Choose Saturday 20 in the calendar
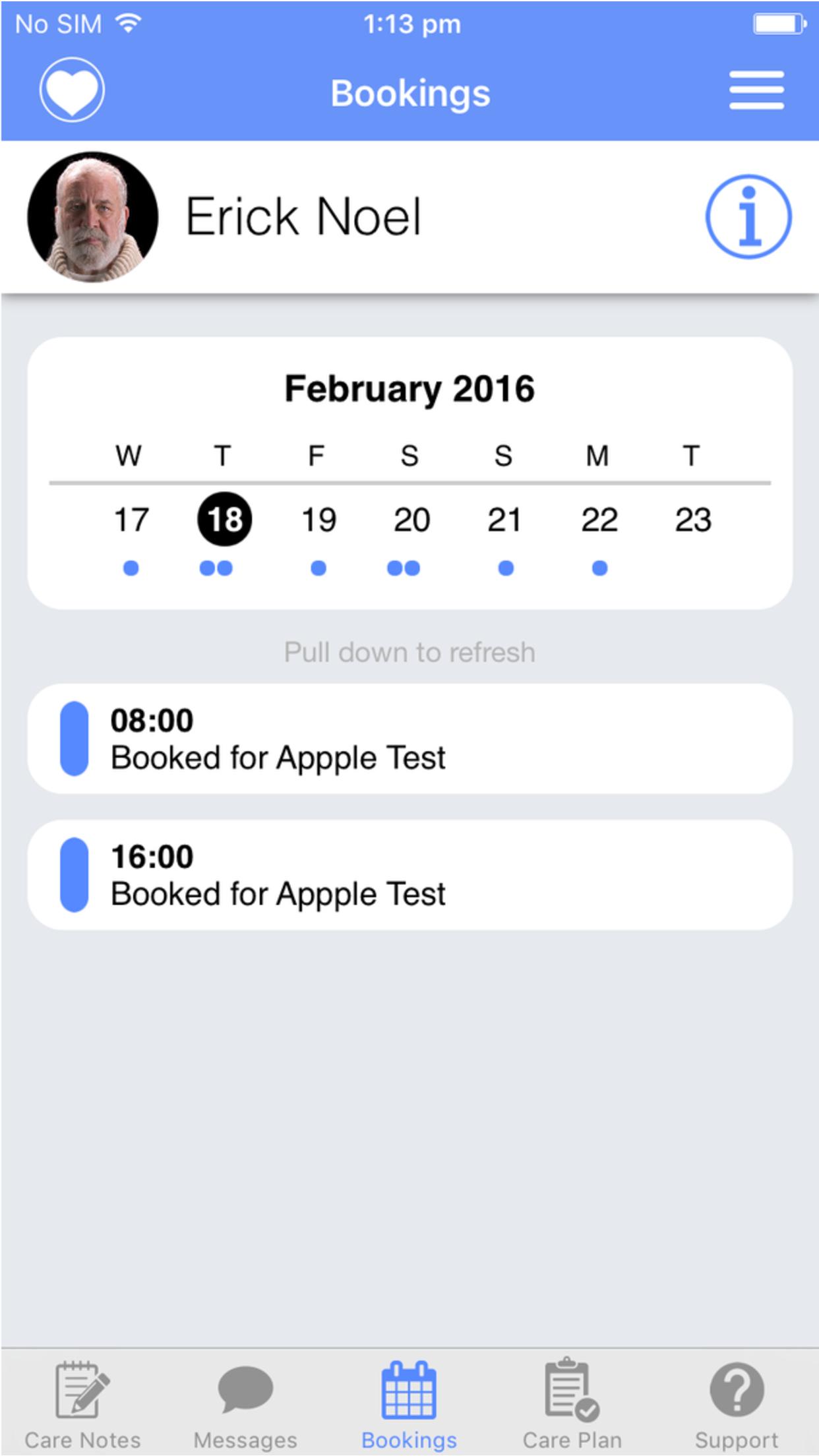The width and height of the screenshot is (819, 1456). click(411, 520)
